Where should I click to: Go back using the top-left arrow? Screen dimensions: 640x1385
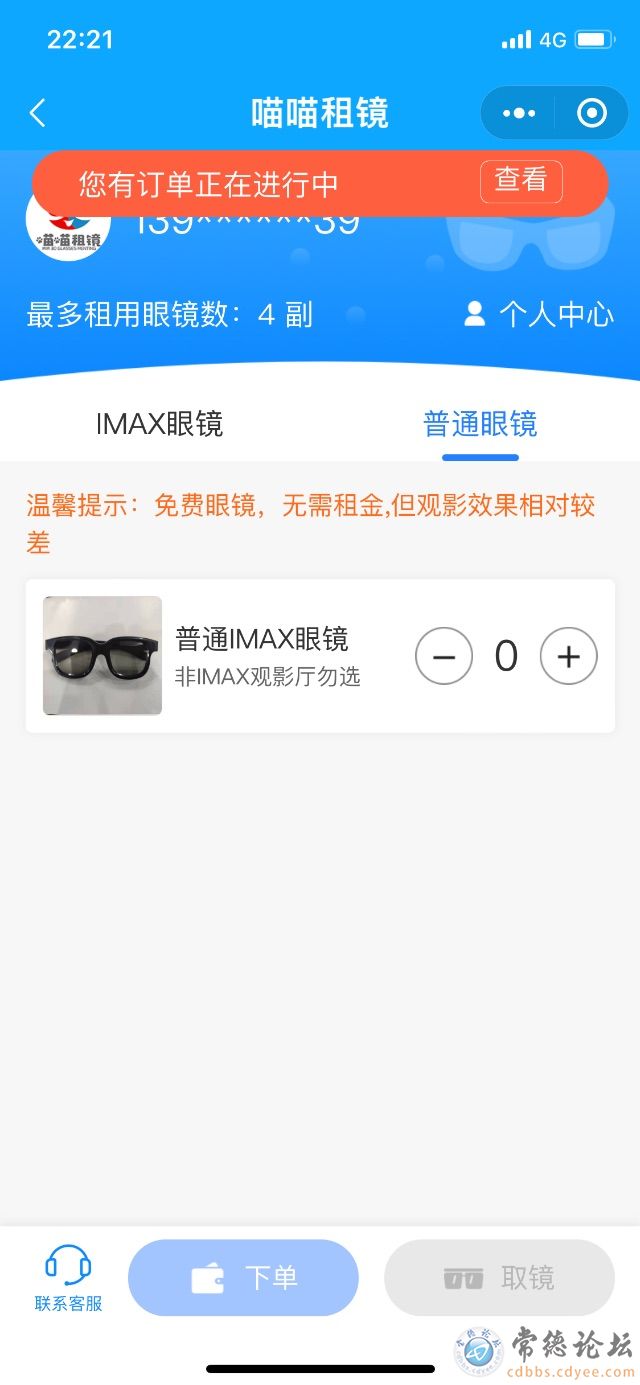(38, 113)
